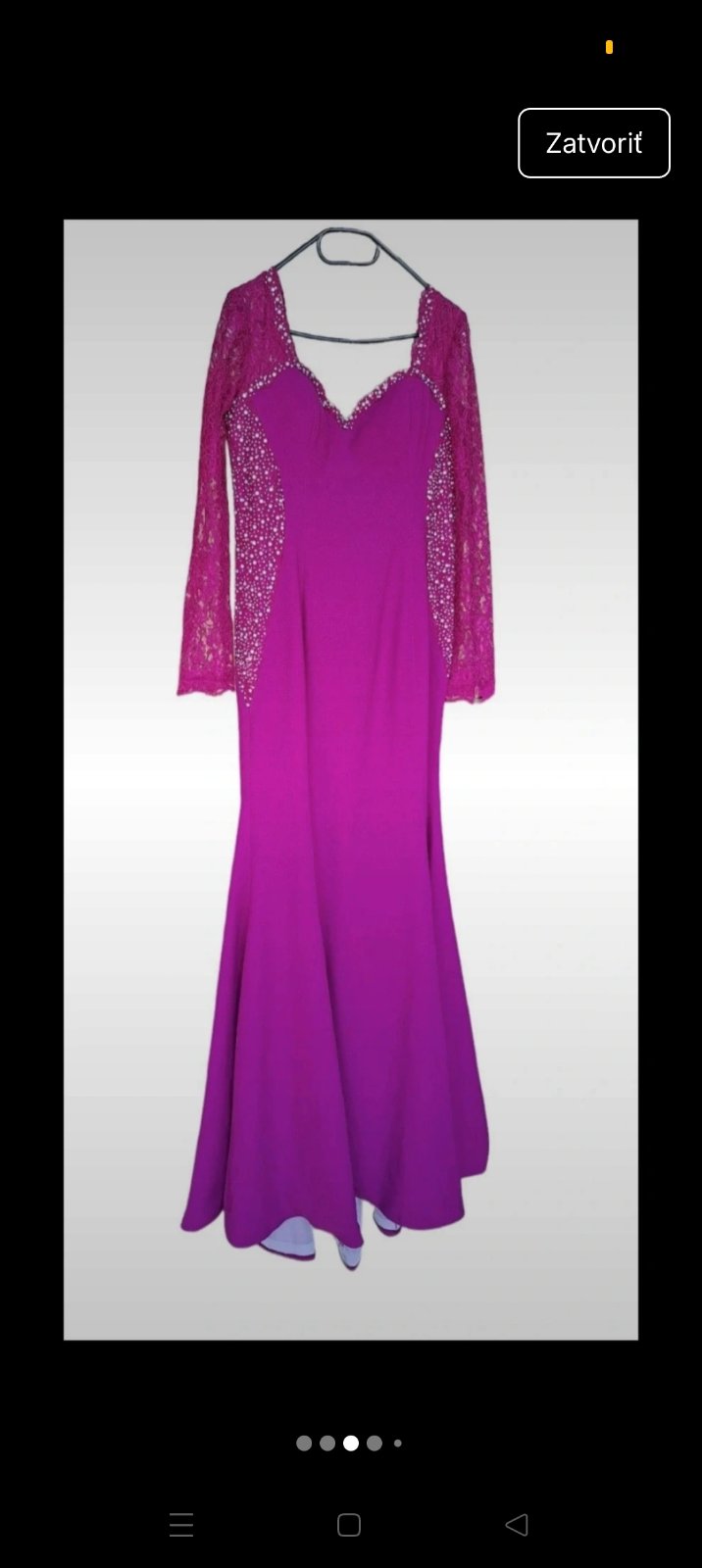The image size is (702, 1568).
Task: Close the photo viewer with Zatvoriť
Action: pyautogui.click(x=593, y=143)
